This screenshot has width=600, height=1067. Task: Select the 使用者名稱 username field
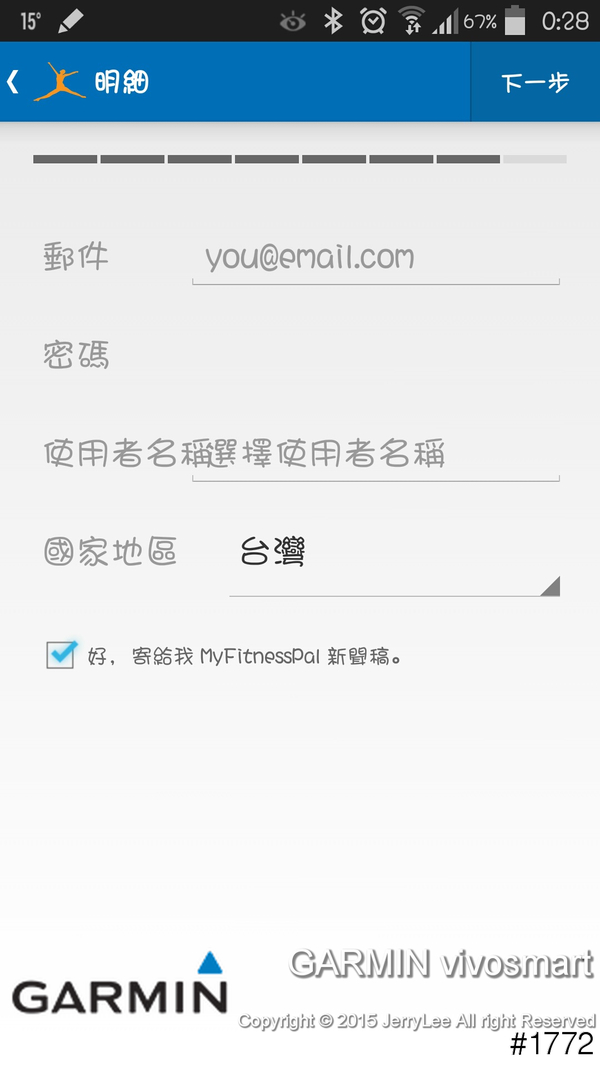(x=375, y=456)
